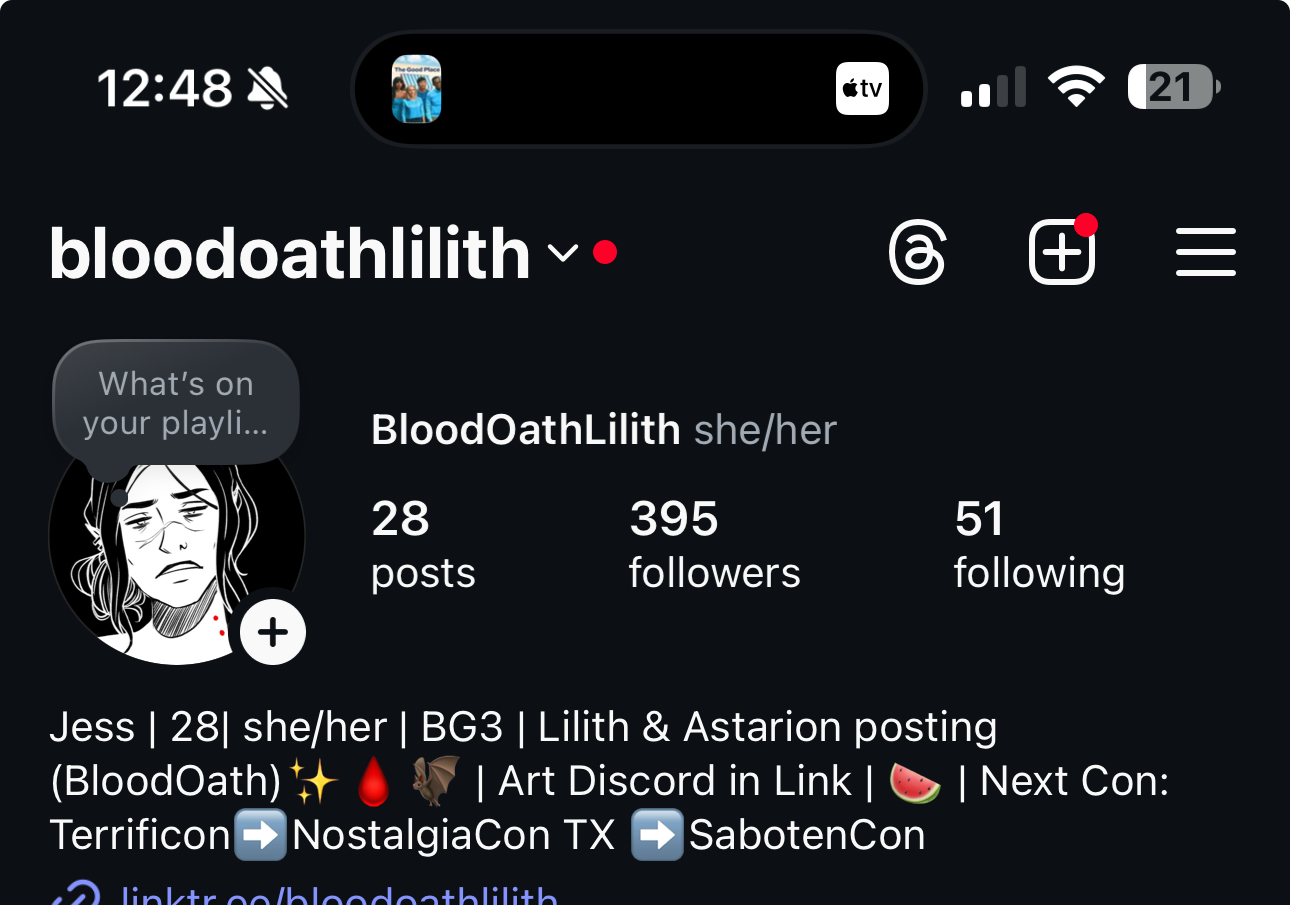
Task: Open the Threads icon
Action: click(x=917, y=252)
